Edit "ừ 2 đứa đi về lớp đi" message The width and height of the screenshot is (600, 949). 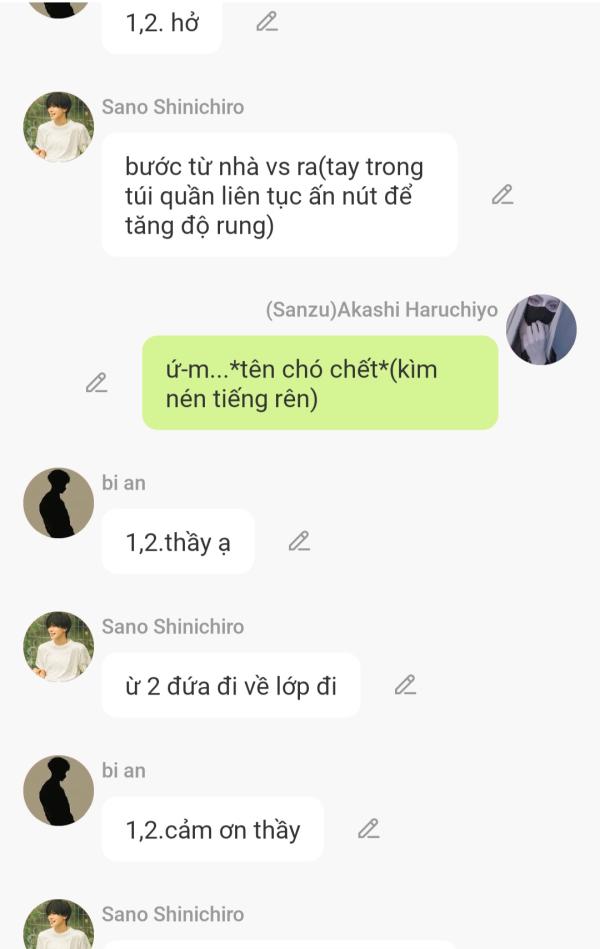[x=405, y=686]
